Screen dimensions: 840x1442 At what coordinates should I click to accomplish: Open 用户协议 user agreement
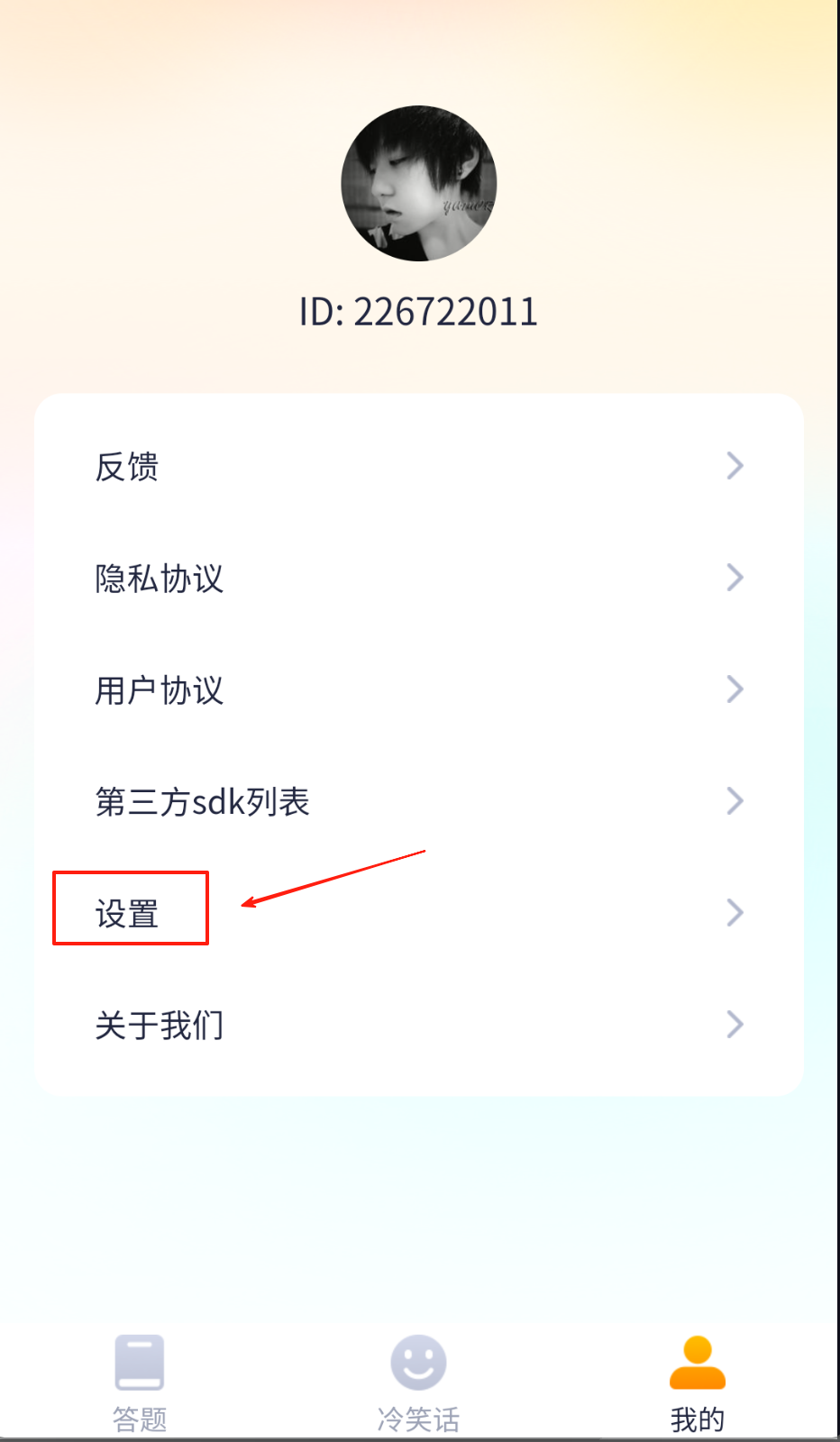(419, 689)
